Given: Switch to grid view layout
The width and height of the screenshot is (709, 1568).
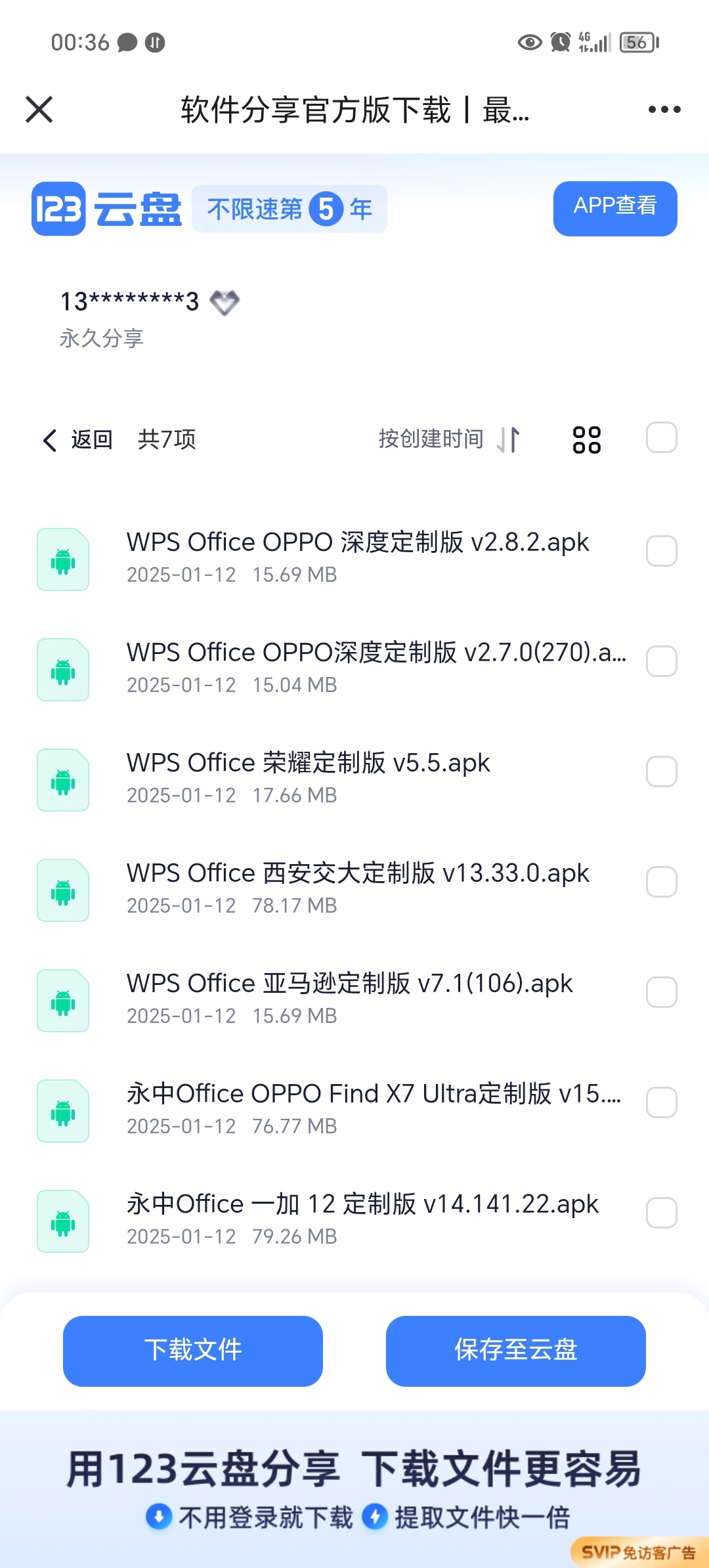Looking at the screenshot, I should tap(586, 439).
